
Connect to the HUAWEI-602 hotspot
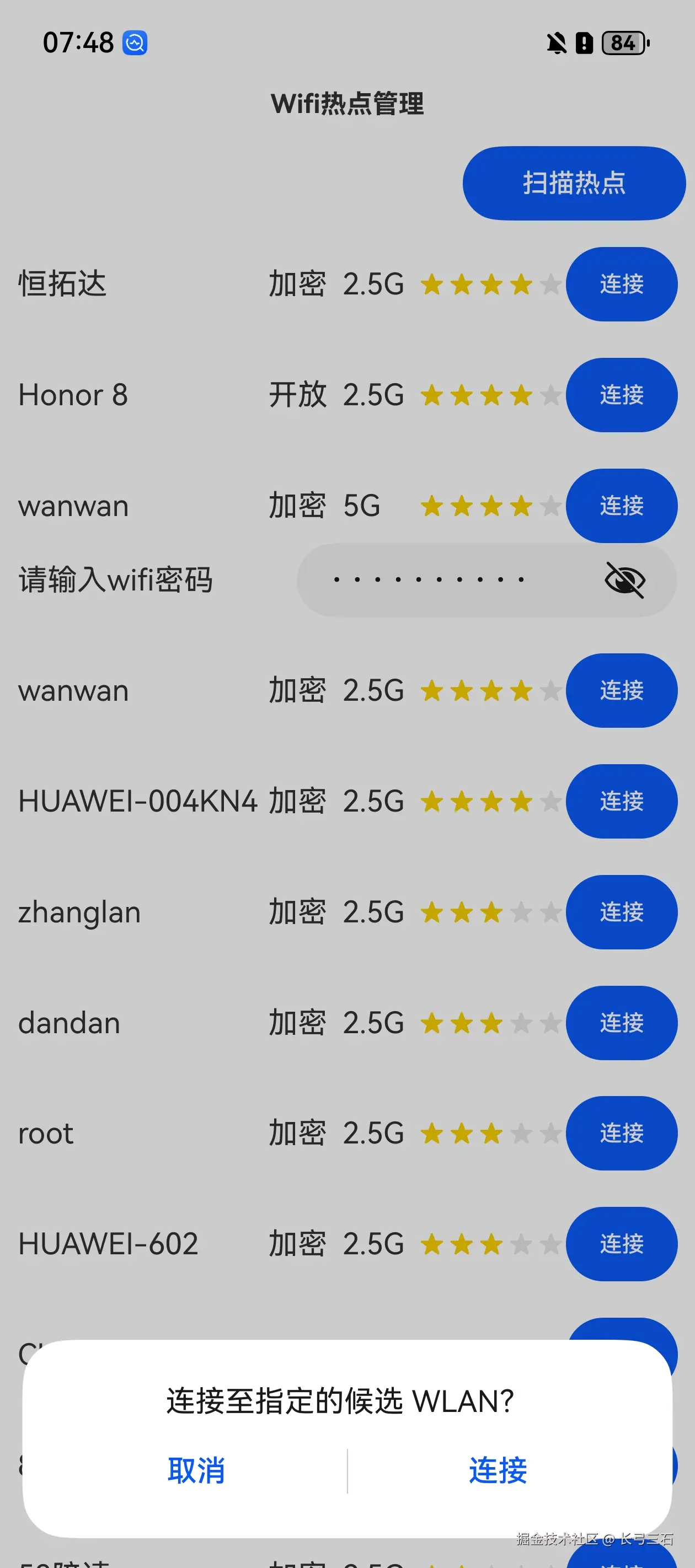pos(621,1244)
